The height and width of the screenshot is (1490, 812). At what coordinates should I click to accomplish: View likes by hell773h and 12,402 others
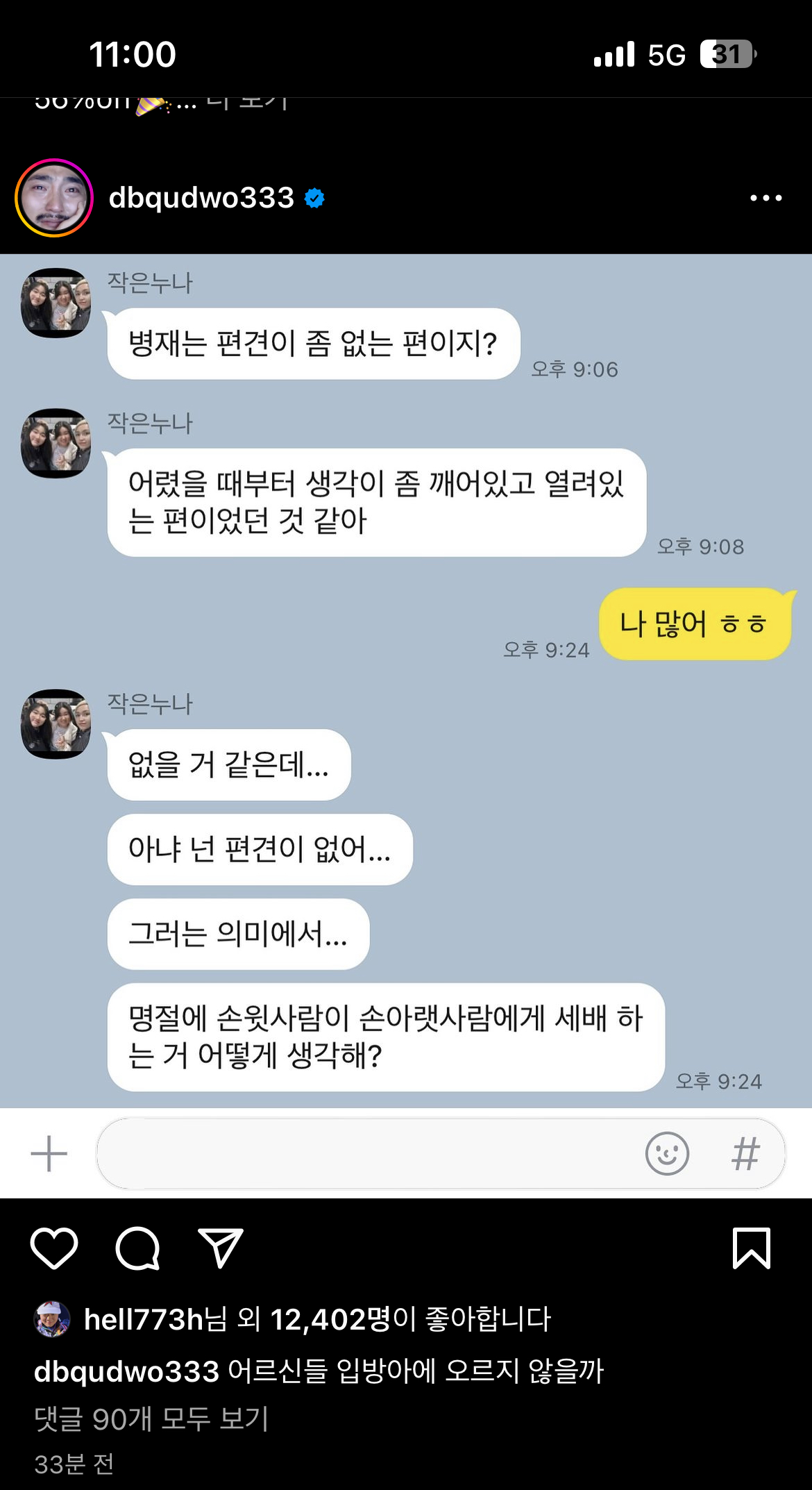click(x=317, y=1319)
